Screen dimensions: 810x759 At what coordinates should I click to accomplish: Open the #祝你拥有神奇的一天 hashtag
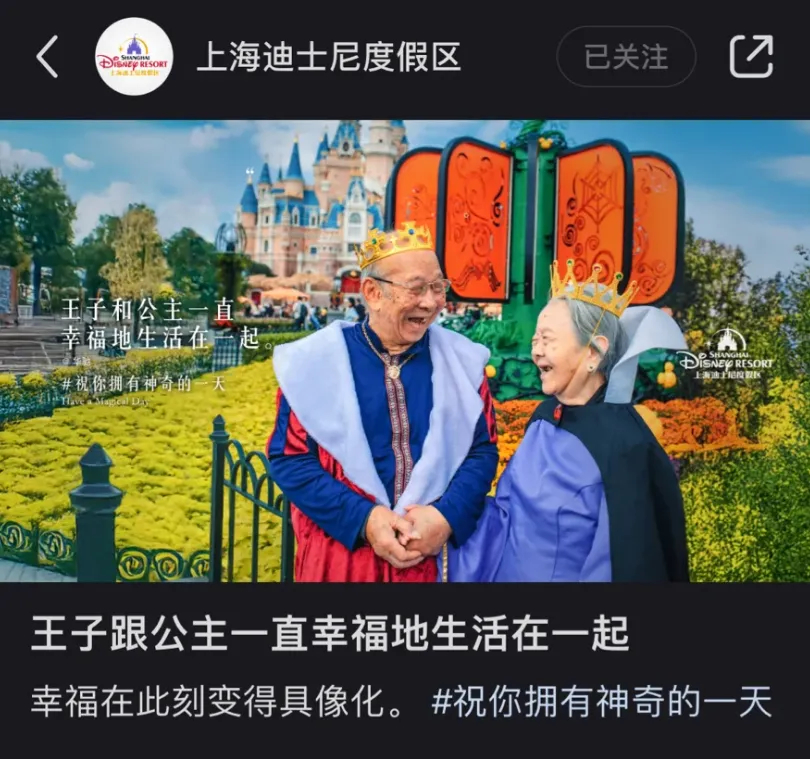point(602,702)
